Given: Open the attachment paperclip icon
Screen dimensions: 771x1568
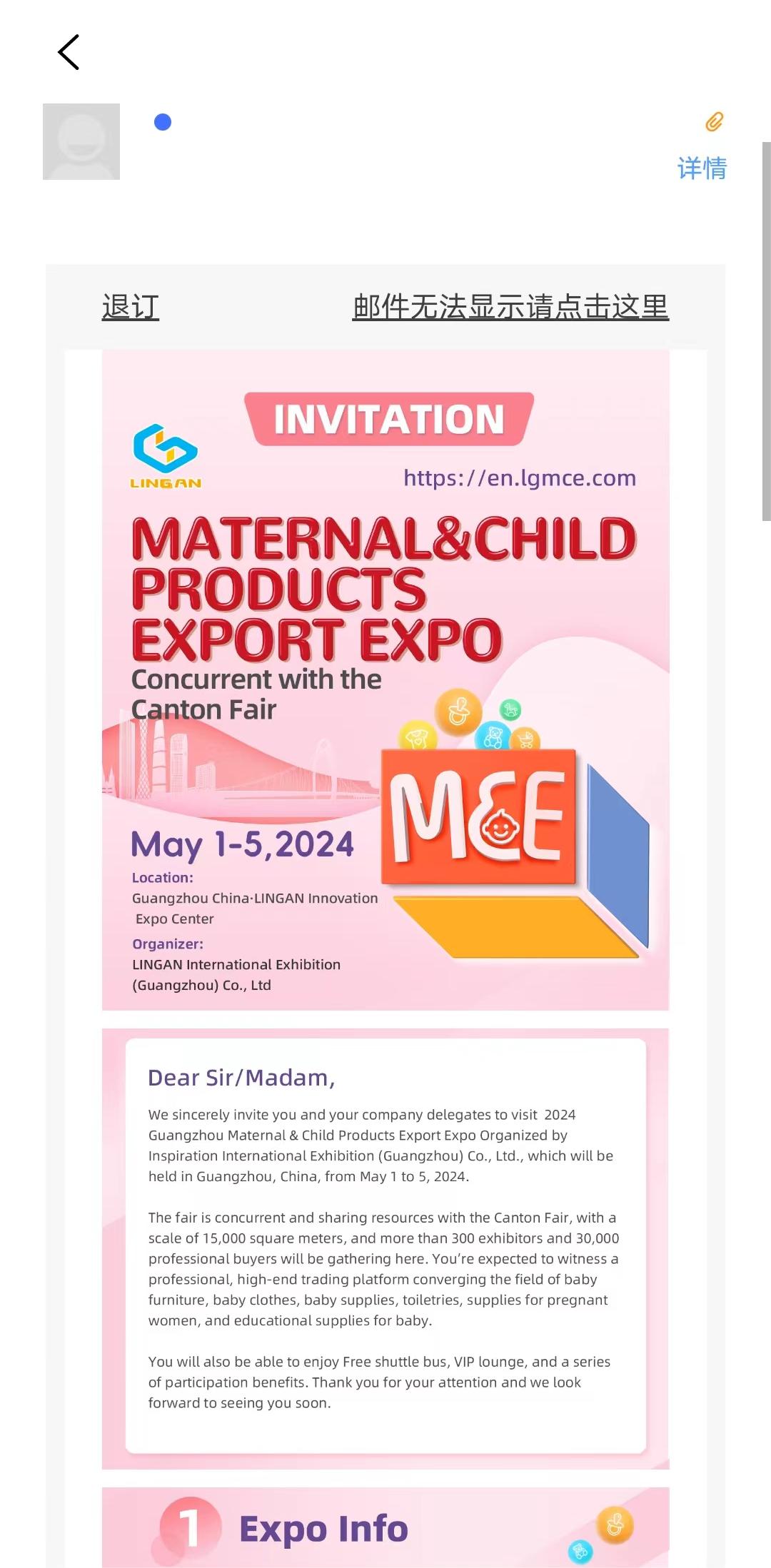Looking at the screenshot, I should pyautogui.click(x=714, y=122).
